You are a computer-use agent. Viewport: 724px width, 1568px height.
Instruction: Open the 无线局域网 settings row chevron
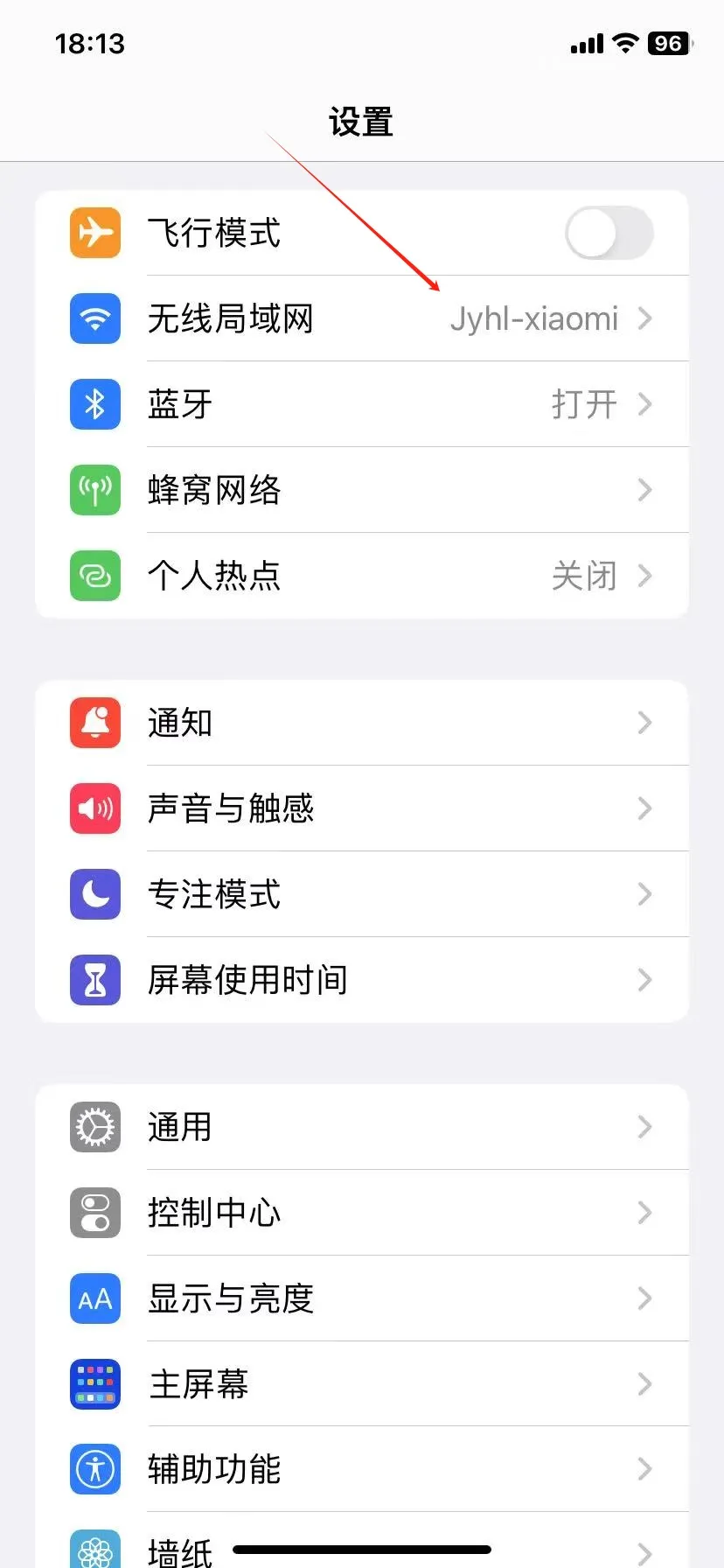click(645, 318)
